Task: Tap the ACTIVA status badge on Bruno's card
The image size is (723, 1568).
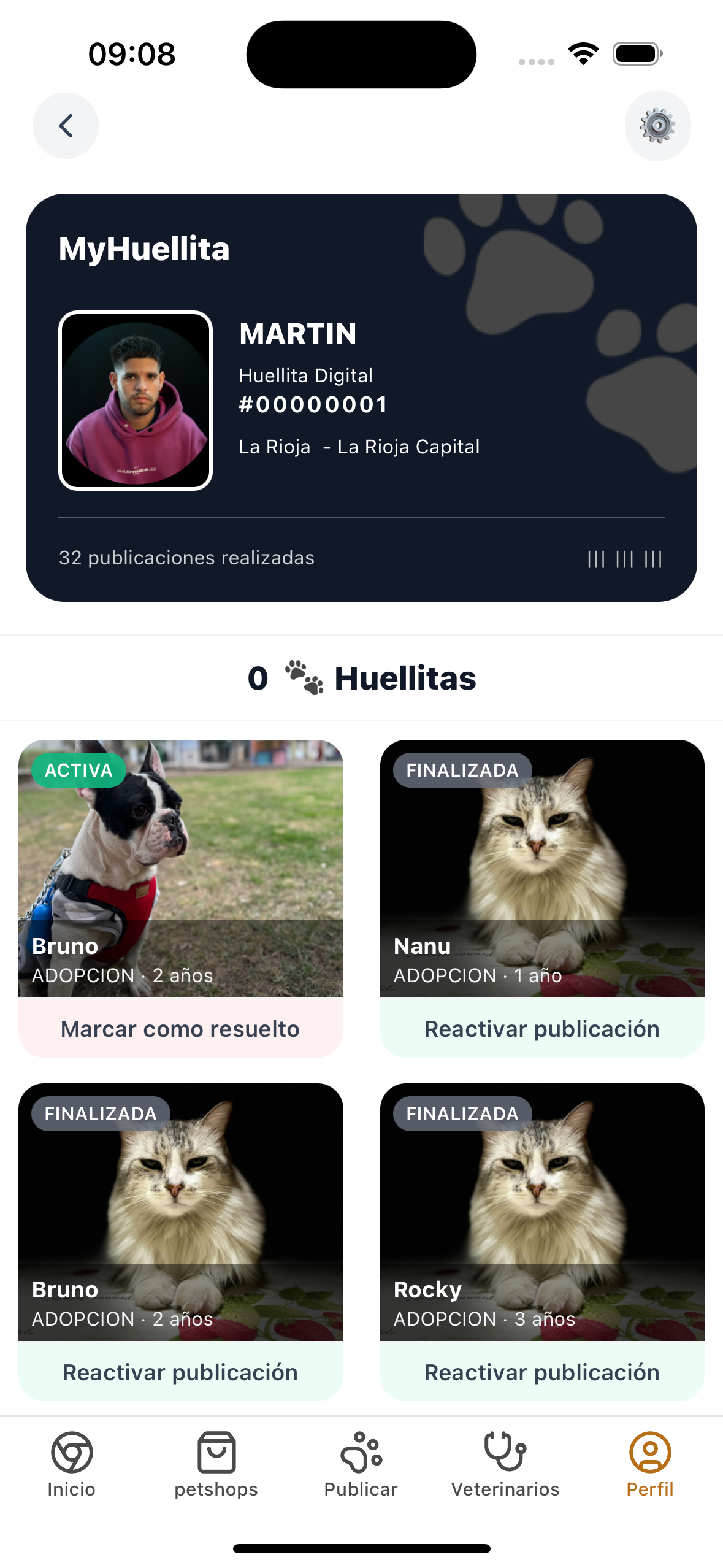Action: click(x=78, y=770)
